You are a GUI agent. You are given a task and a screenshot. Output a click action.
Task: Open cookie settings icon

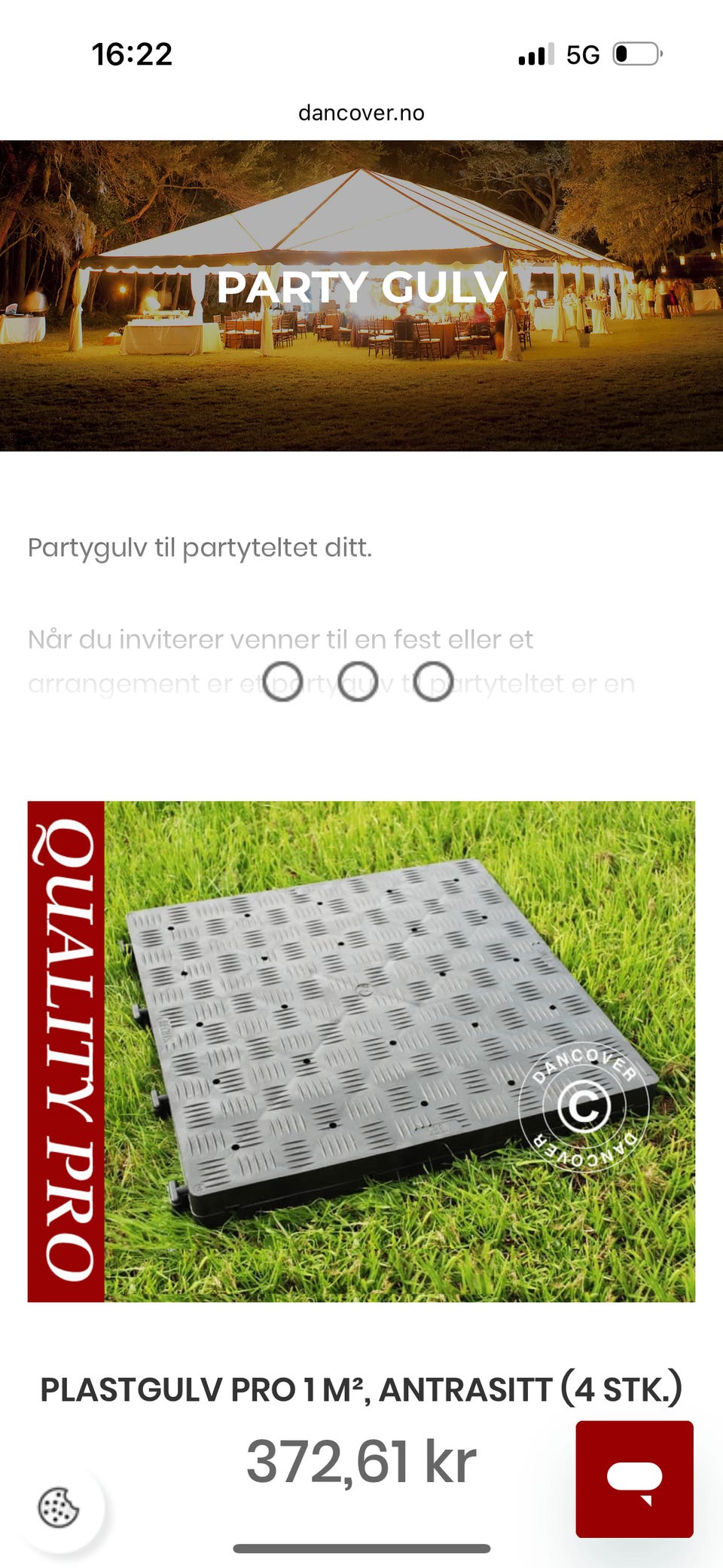tap(59, 1508)
